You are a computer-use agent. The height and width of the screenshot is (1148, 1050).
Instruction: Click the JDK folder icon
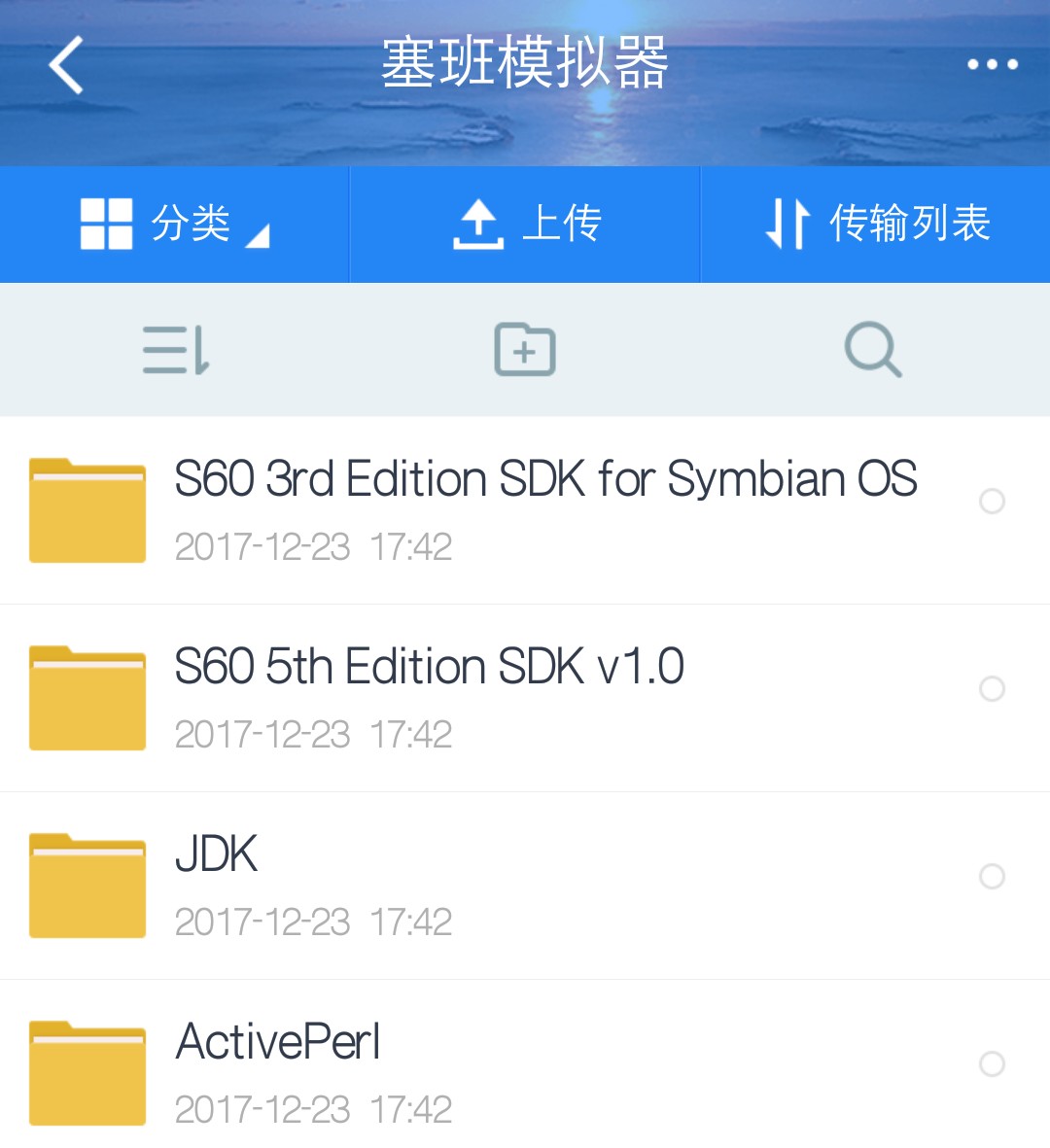pyautogui.click(x=87, y=886)
